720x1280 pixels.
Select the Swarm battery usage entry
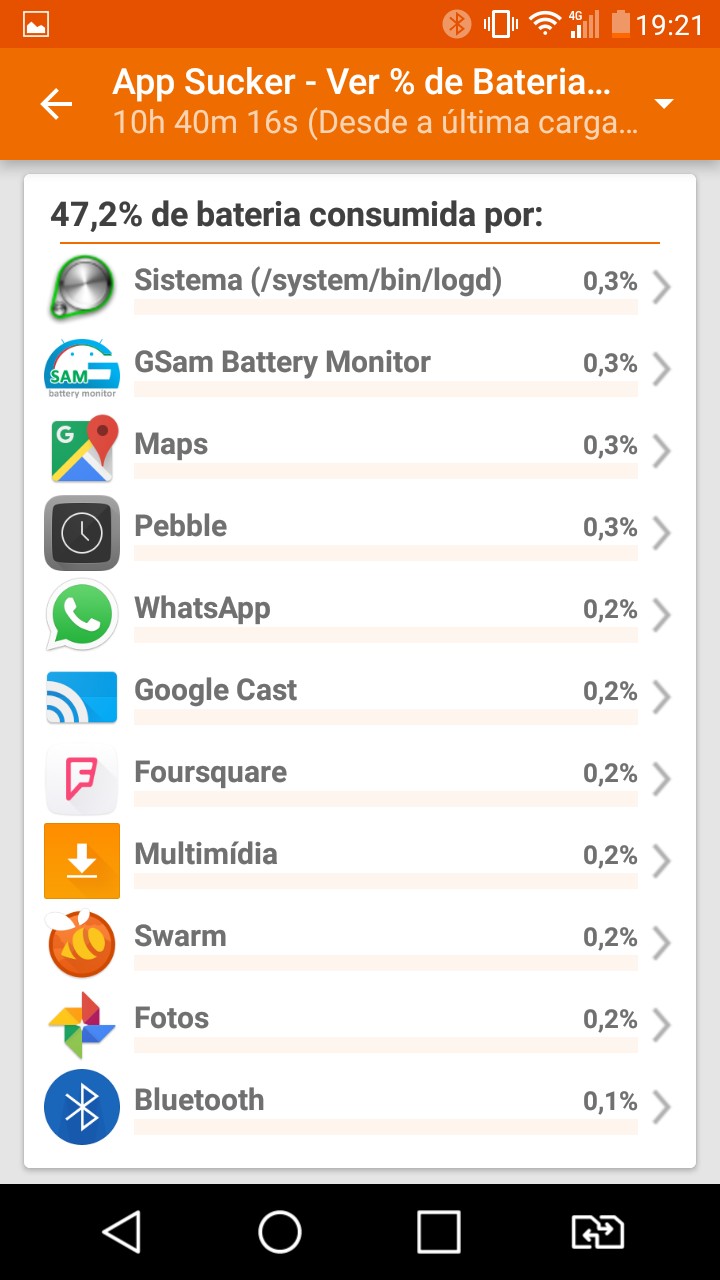360,943
